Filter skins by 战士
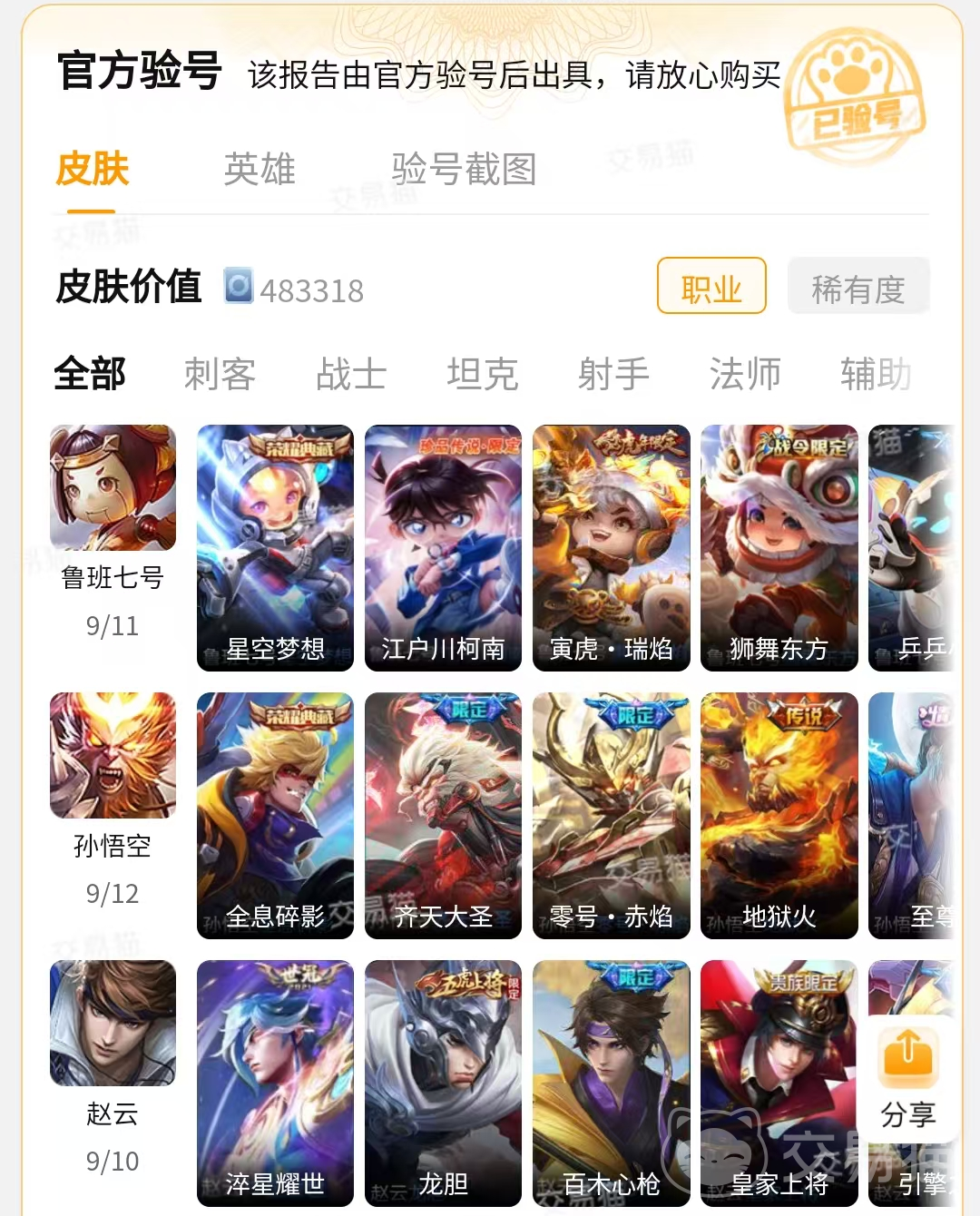980x1216 pixels. (x=351, y=374)
